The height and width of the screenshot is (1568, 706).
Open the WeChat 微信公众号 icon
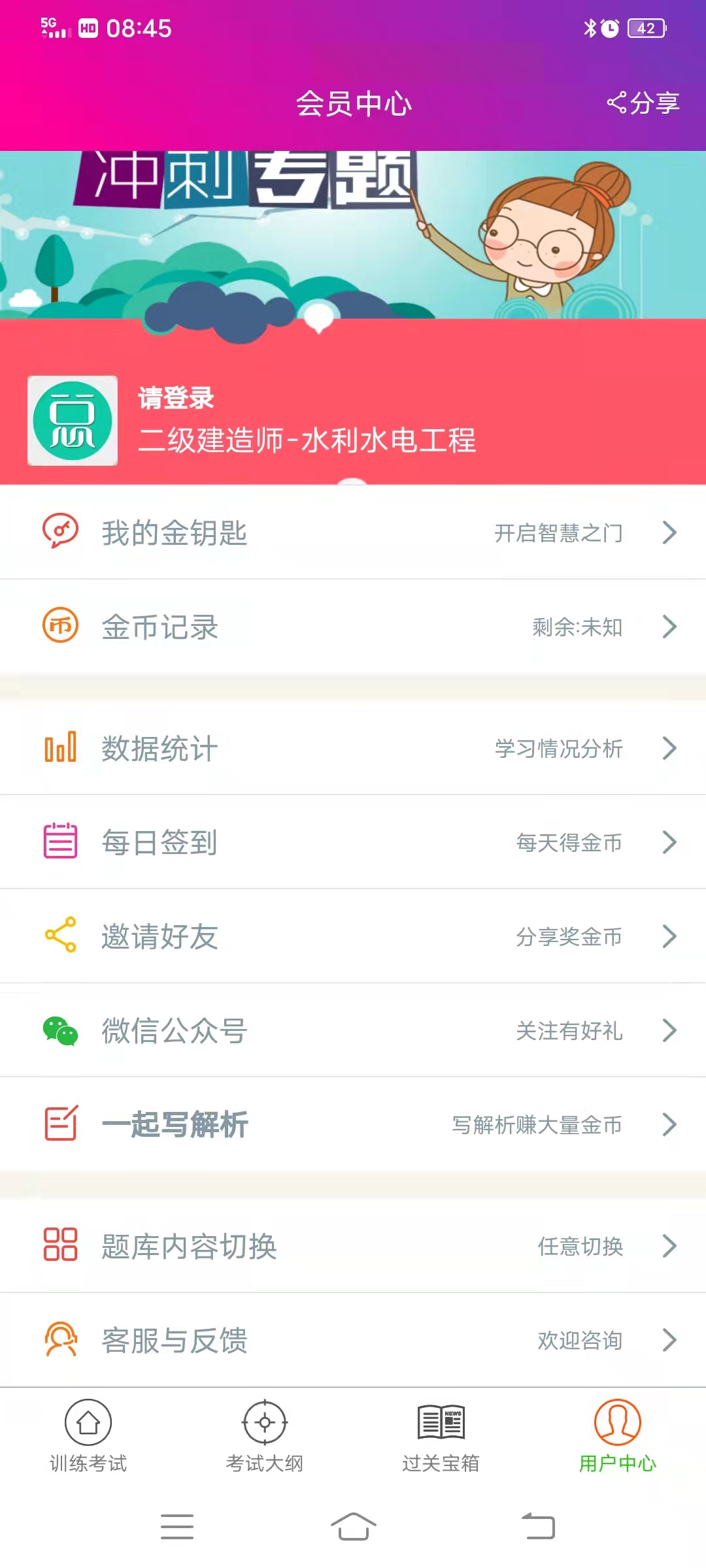59,1031
